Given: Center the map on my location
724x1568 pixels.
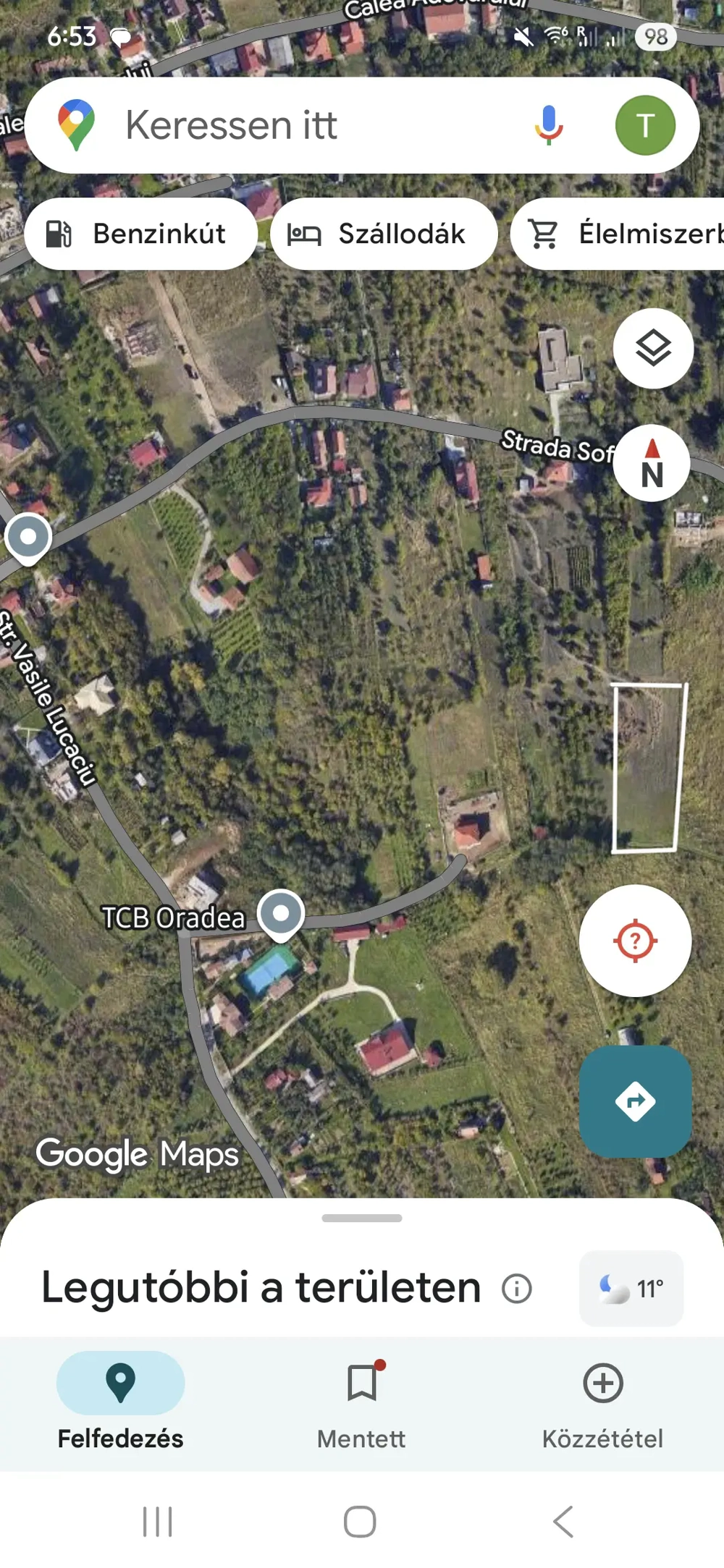Looking at the screenshot, I should pyautogui.click(x=635, y=940).
